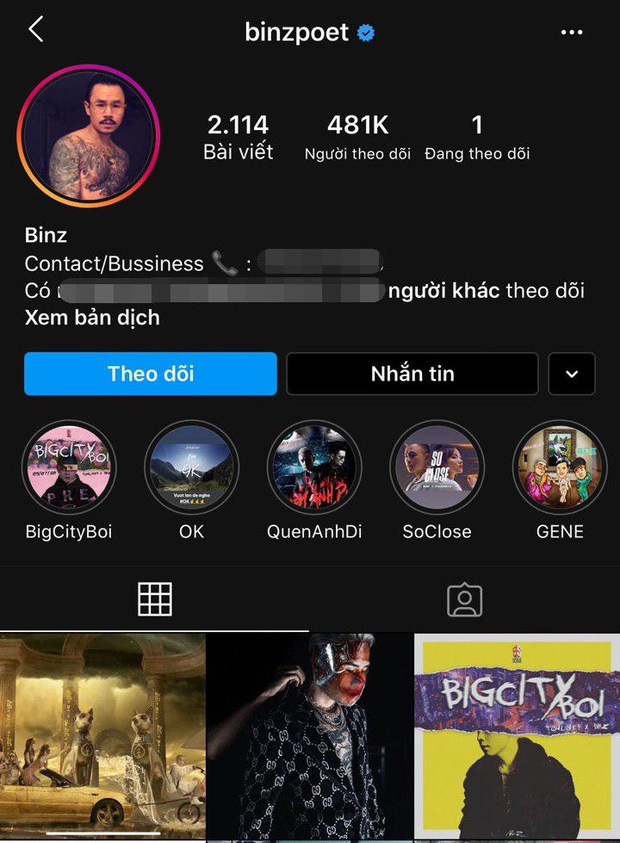
Task: Switch to the posts grid tab
Action: (155, 599)
